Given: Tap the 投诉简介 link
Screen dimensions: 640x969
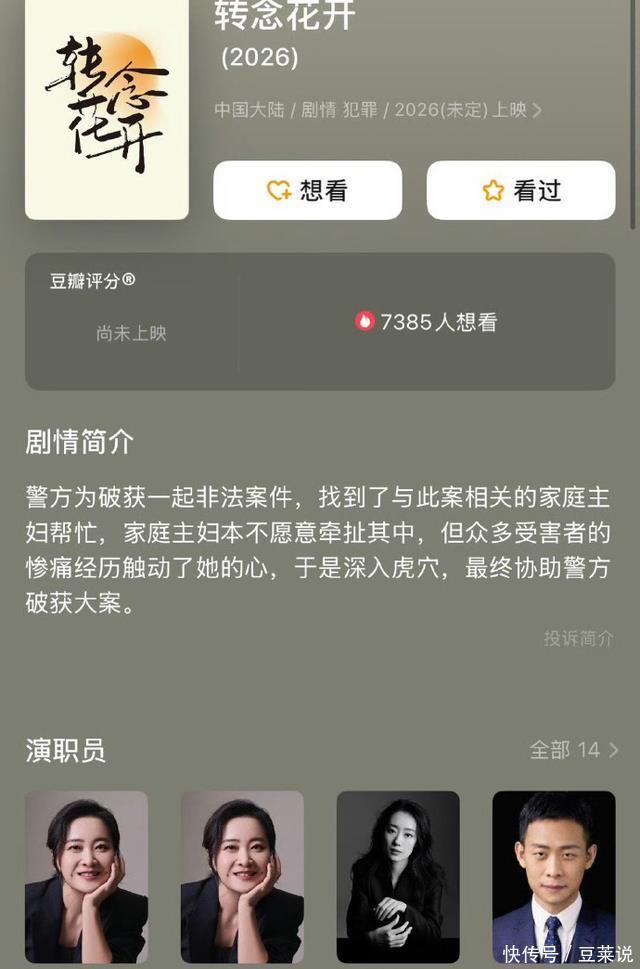Looking at the screenshot, I should [578, 638].
